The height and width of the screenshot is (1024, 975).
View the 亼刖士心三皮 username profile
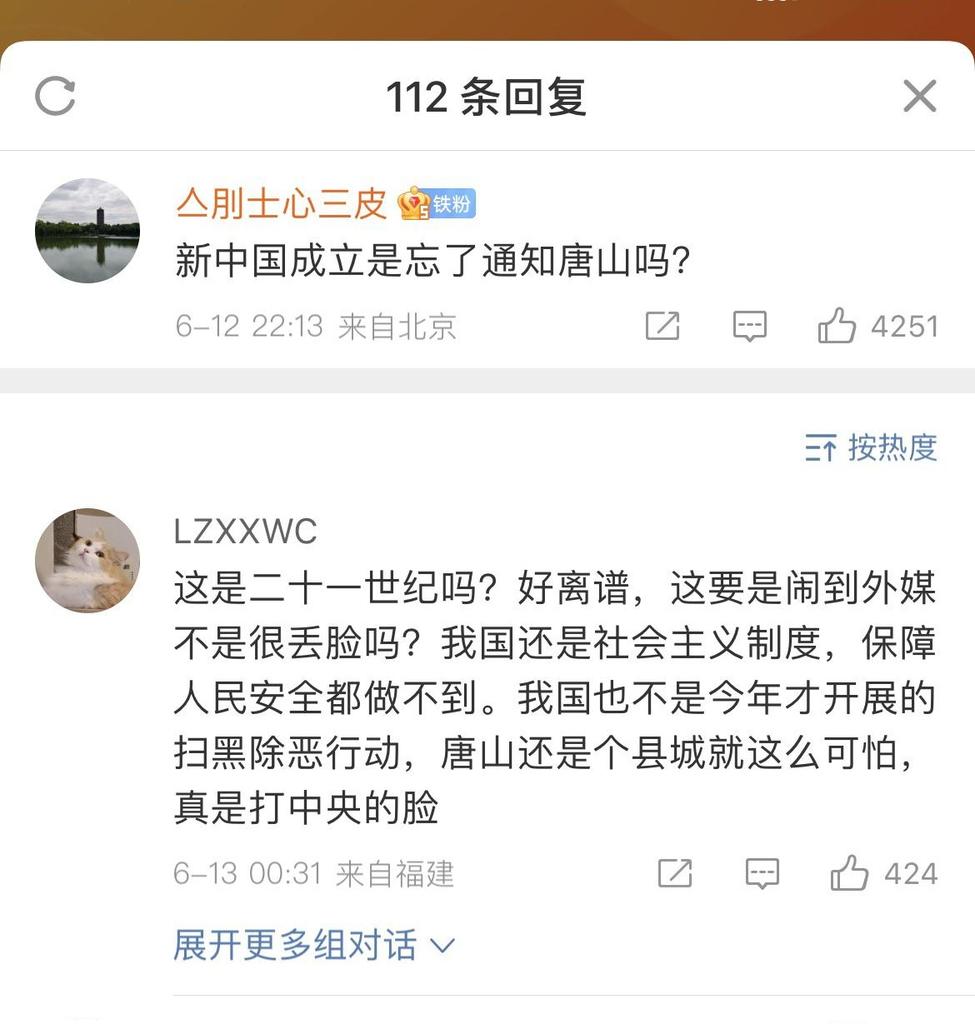[x=281, y=204]
